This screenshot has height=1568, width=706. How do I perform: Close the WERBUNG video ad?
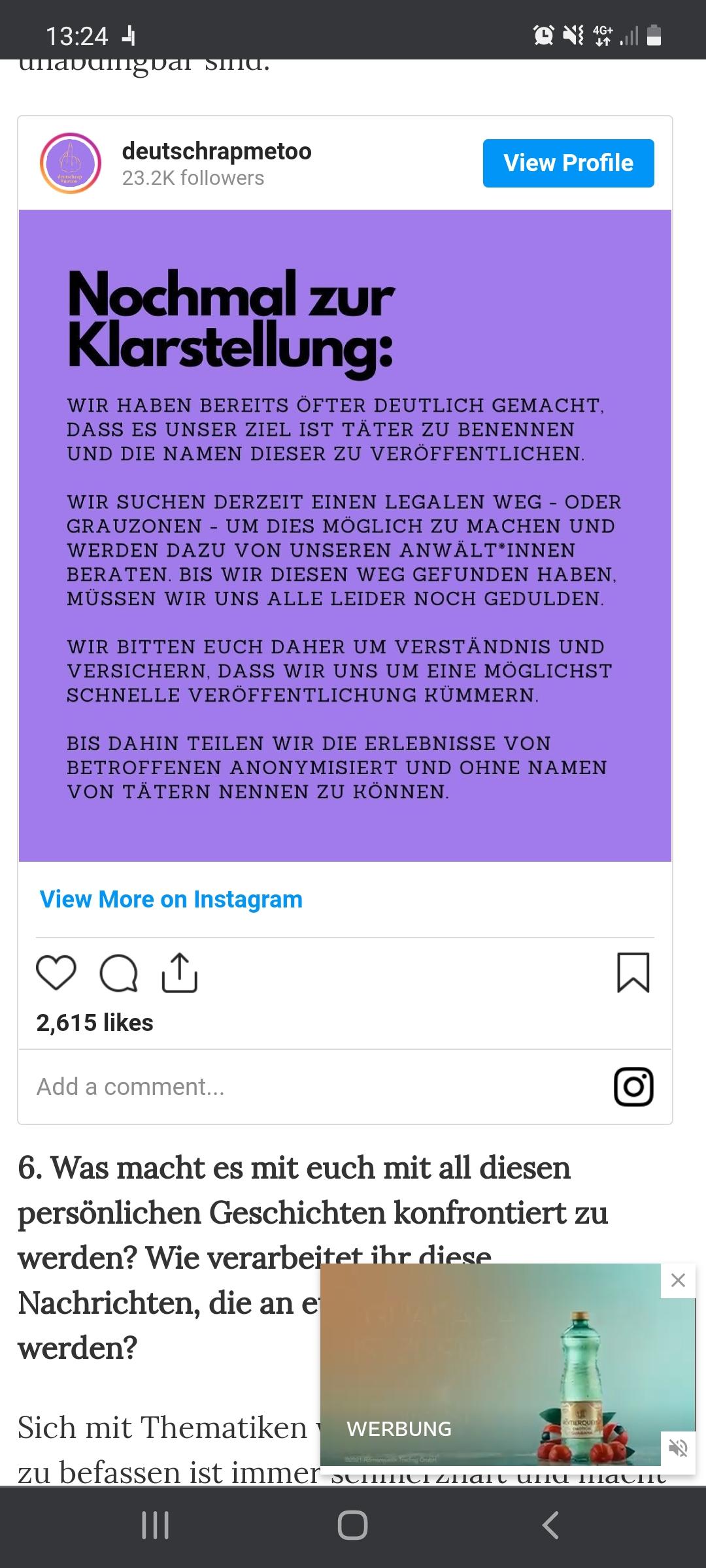(679, 1280)
